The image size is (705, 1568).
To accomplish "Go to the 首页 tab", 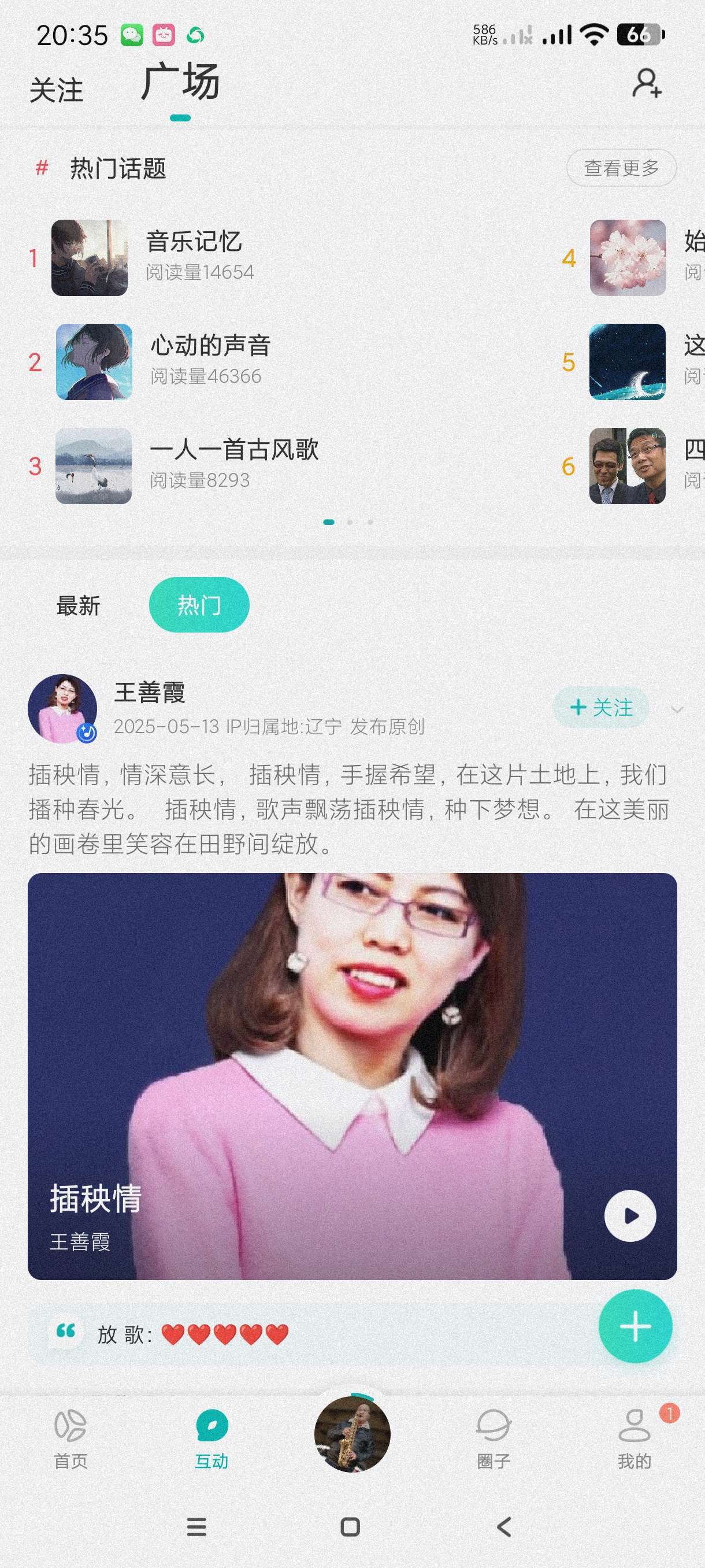I will (x=70, y=1439).
